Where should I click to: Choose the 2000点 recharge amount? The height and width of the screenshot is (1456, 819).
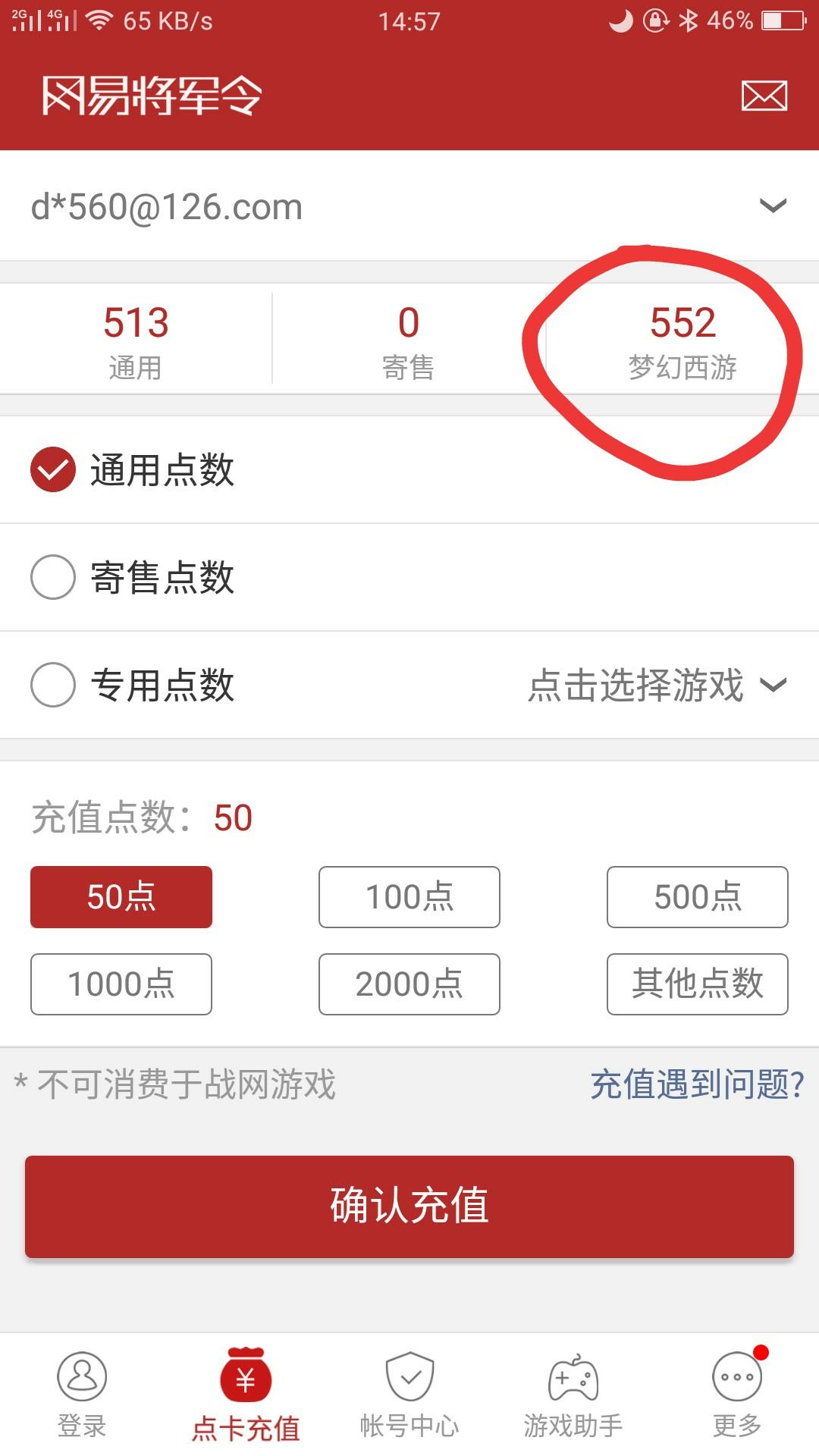pyautogui.click(x=409, y=984)
